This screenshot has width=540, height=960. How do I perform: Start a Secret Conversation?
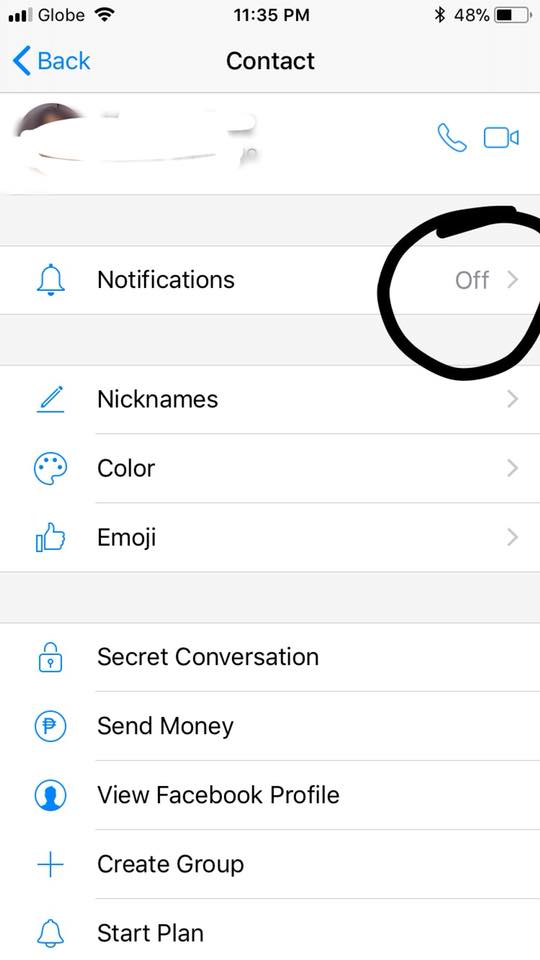270,658
